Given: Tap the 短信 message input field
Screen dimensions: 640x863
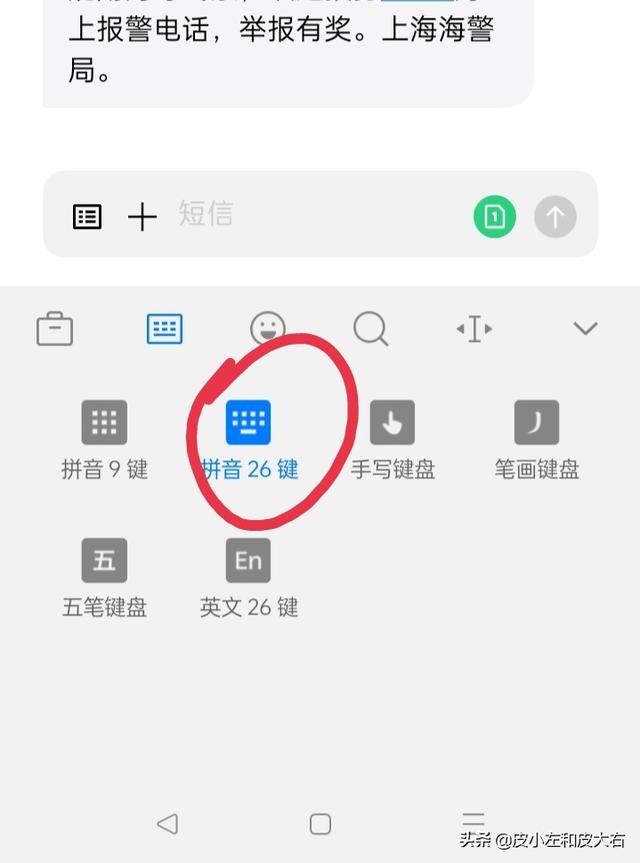Looking at the screenshot, I should point(310,215).
